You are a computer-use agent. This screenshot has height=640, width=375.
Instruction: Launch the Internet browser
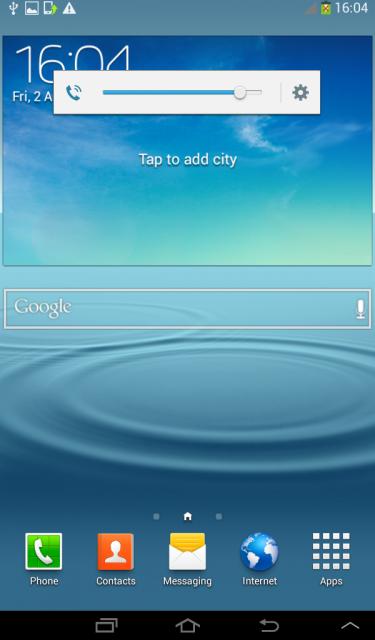click(x=260, y=559)
